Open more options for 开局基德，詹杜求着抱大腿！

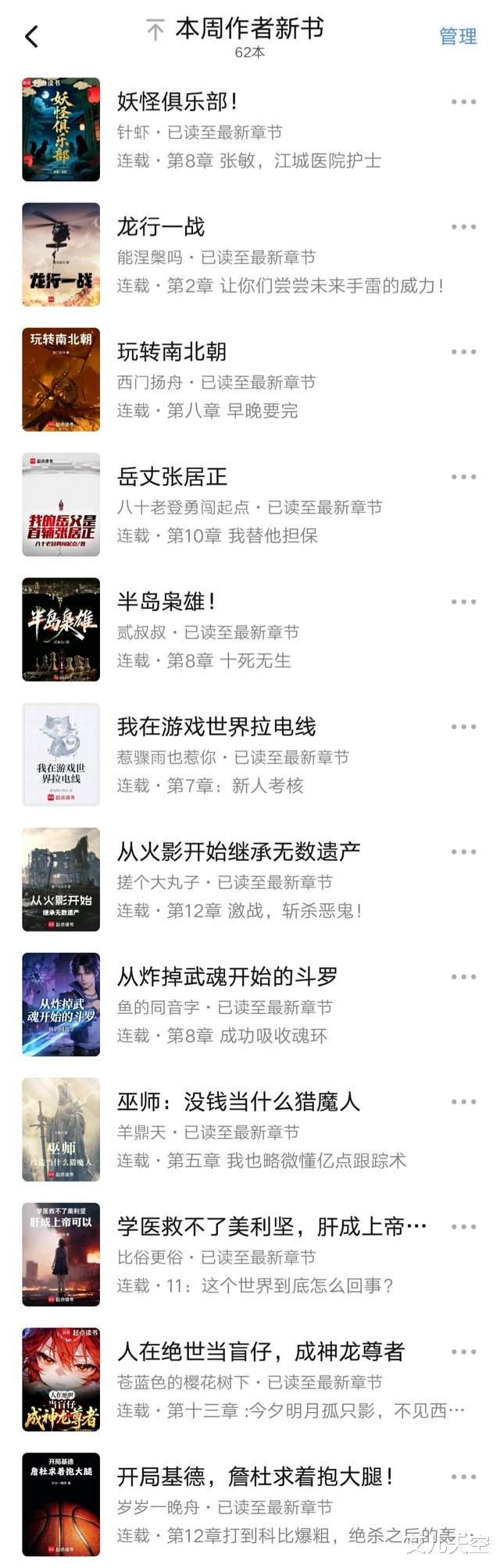463,1477
